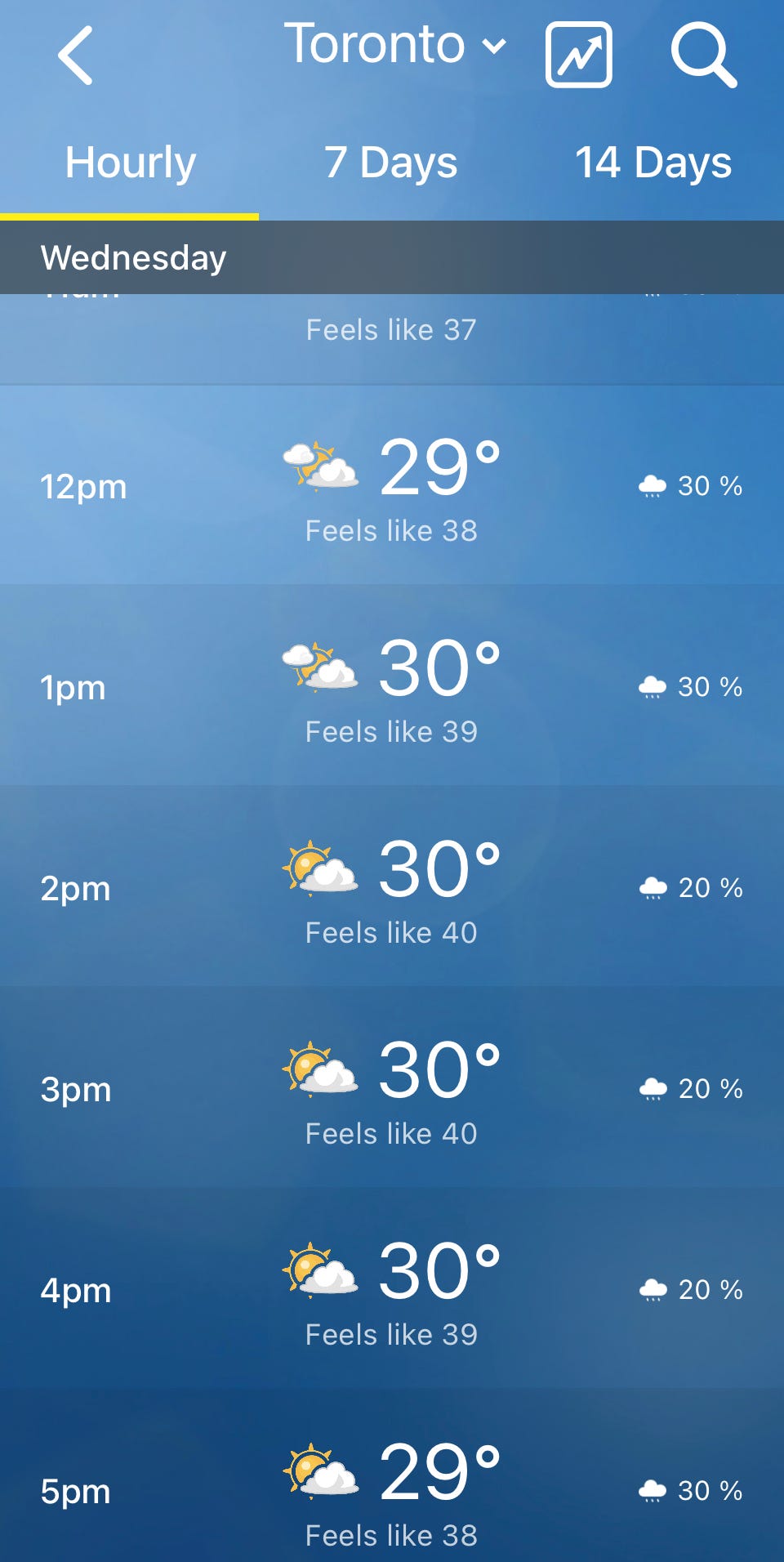
Task: View details for the 2pm forecast
Action: tap(392, 886)
